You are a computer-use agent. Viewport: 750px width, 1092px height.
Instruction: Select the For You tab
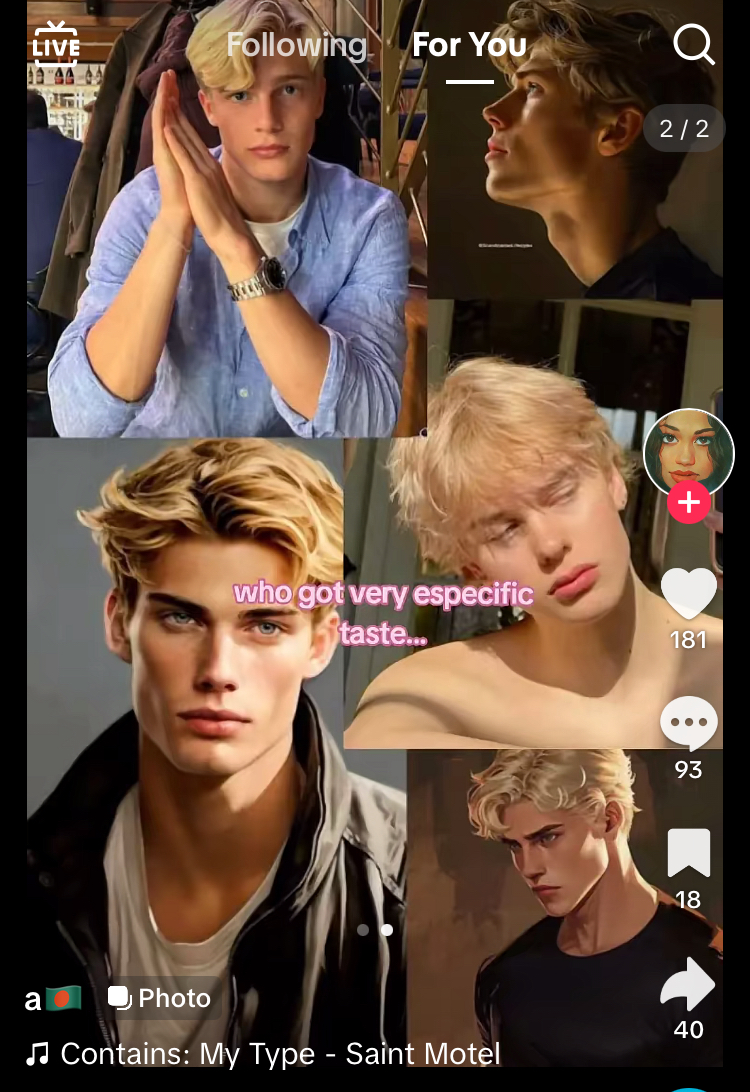pos(469,45)
